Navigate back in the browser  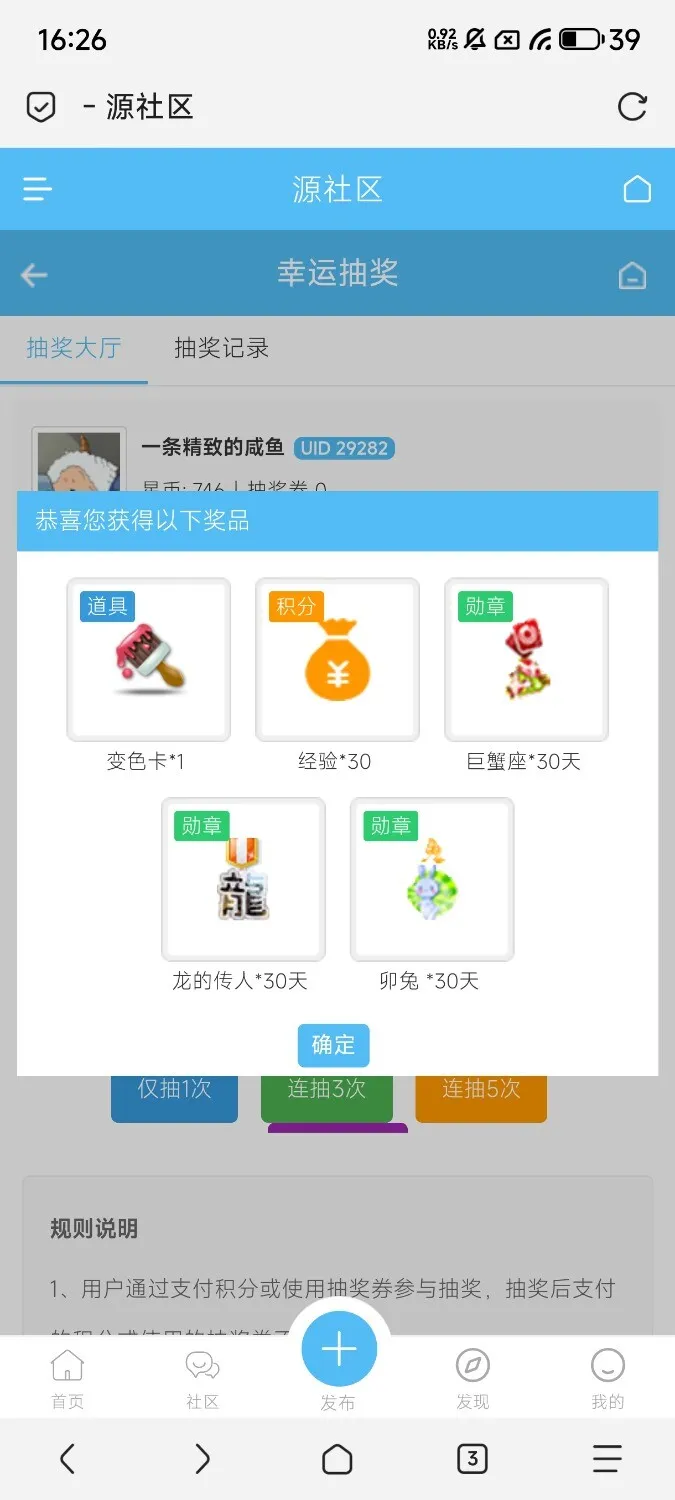point(67,1460)
